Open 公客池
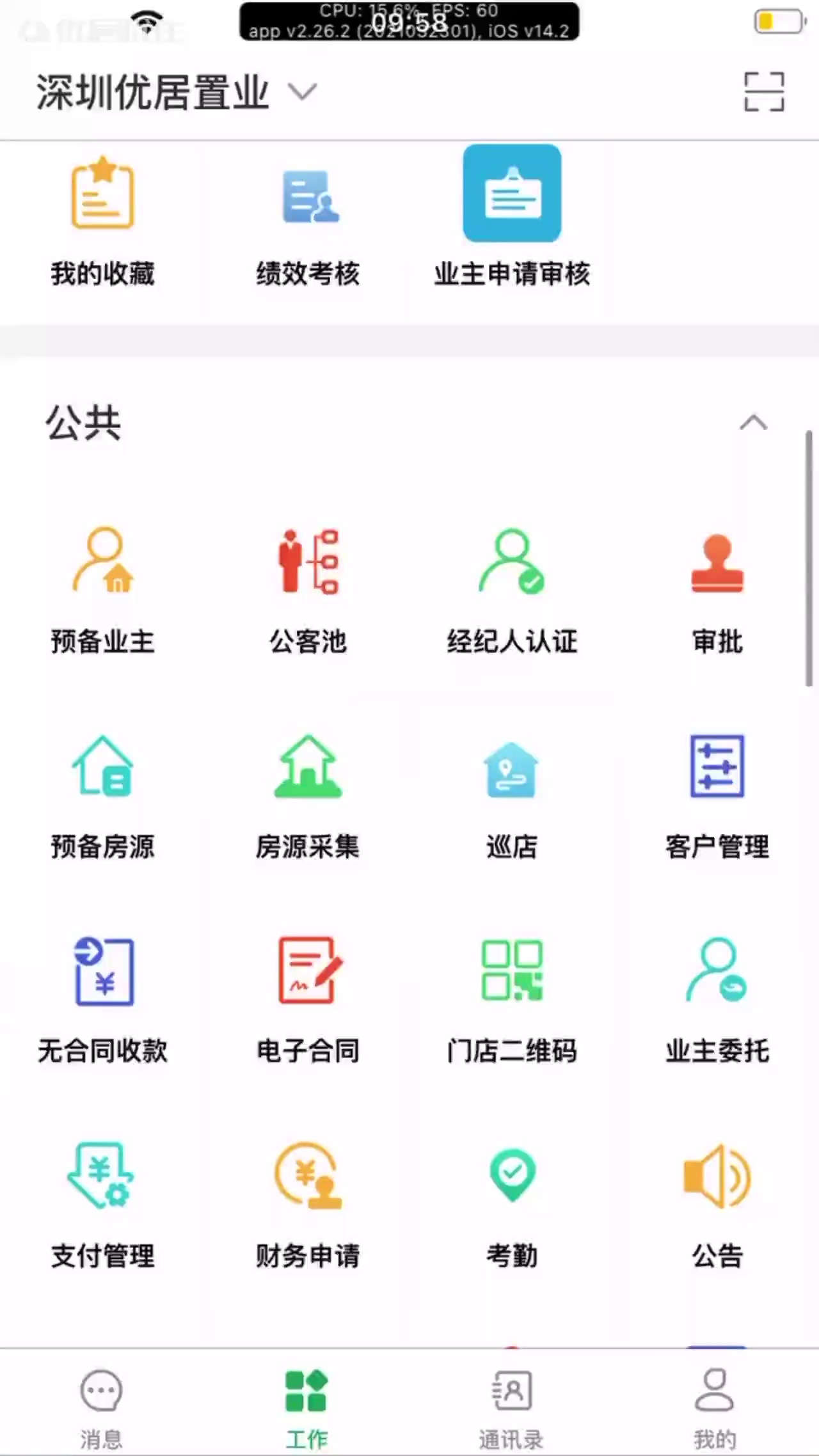819x1456 pixels. pyautogui.click(x=308, y=589)
